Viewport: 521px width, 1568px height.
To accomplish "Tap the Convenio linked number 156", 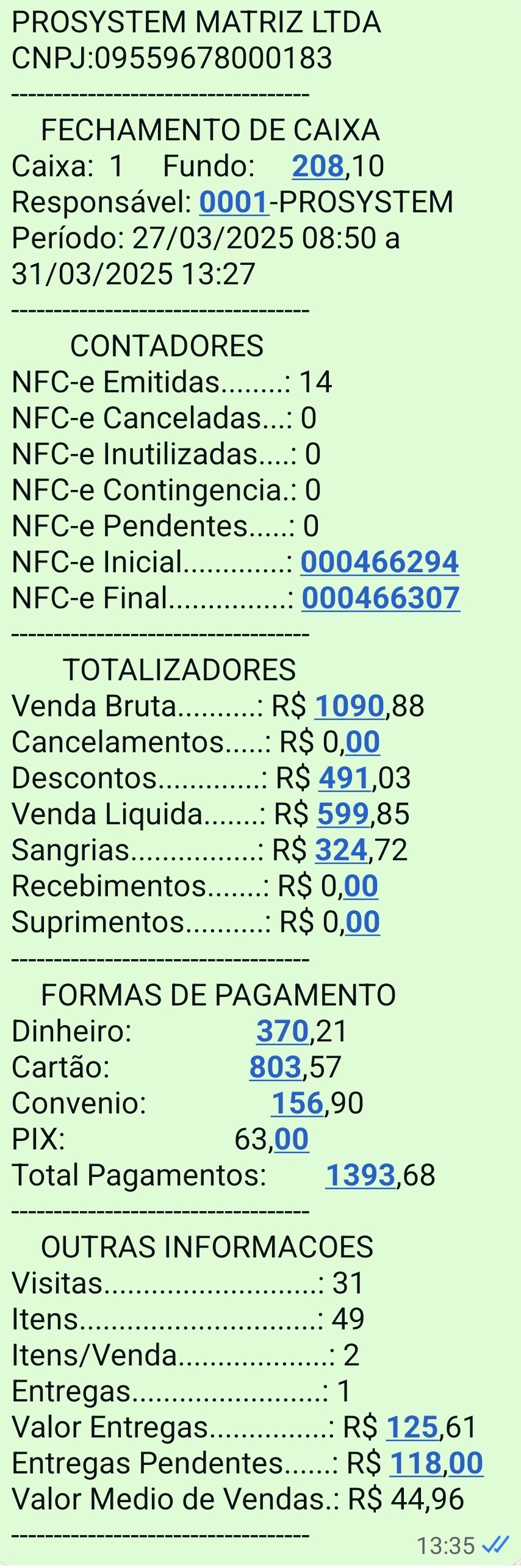I will coord(297,1103).
